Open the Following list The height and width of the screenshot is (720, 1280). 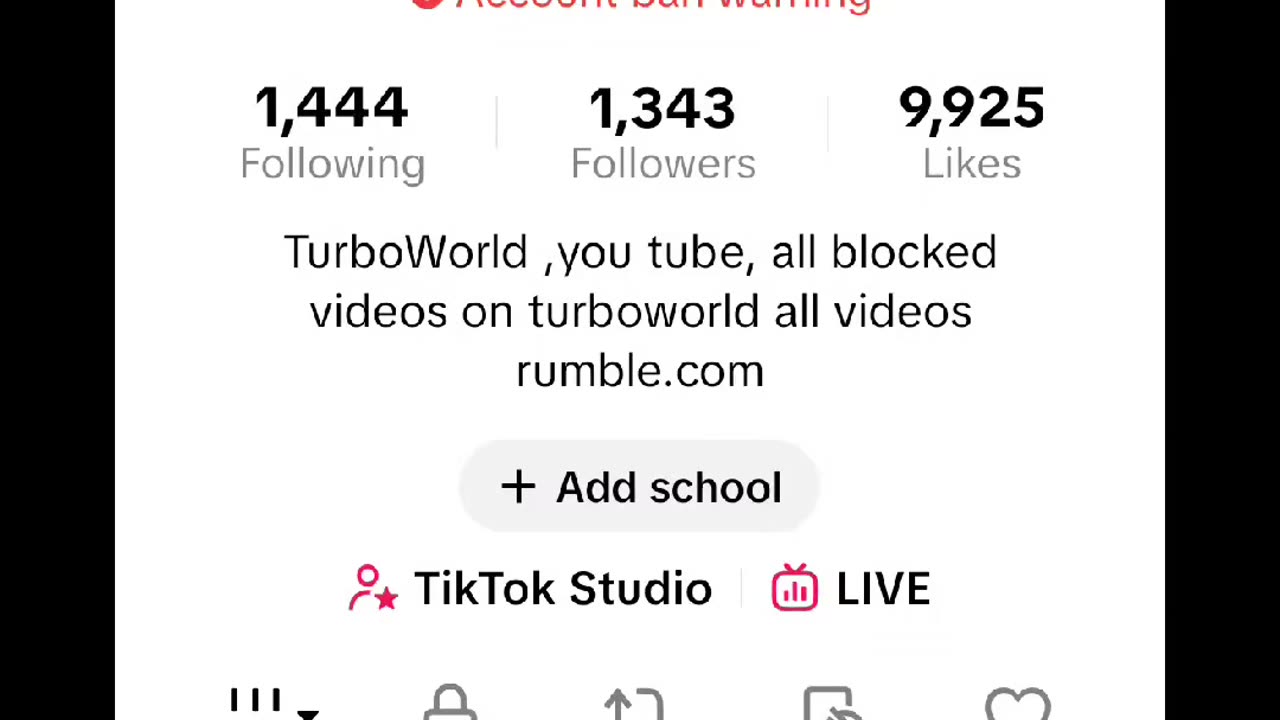pos(332,133)
